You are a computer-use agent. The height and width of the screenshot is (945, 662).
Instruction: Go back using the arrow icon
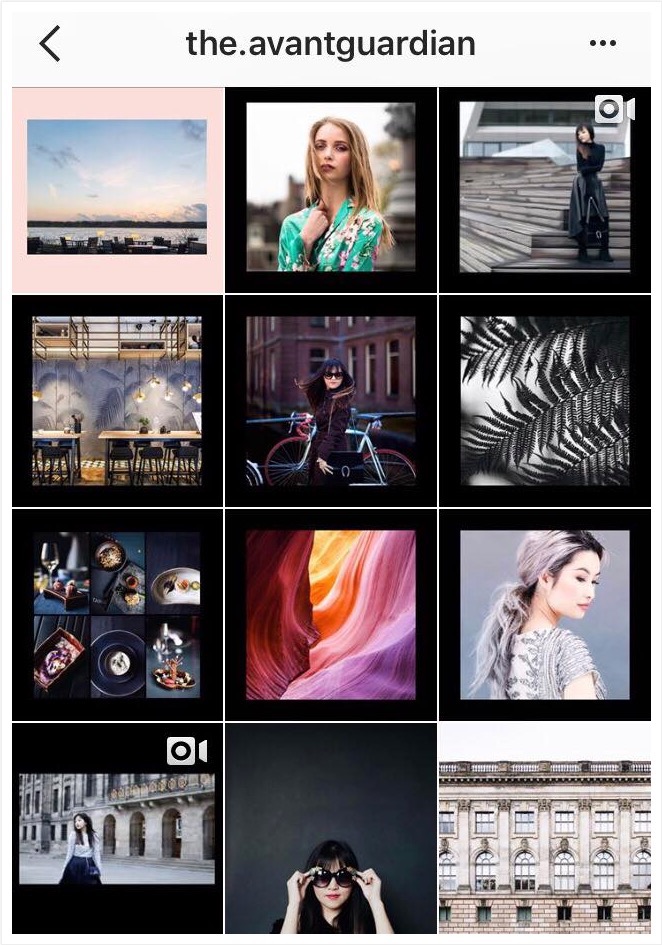[x=50, y=44]
